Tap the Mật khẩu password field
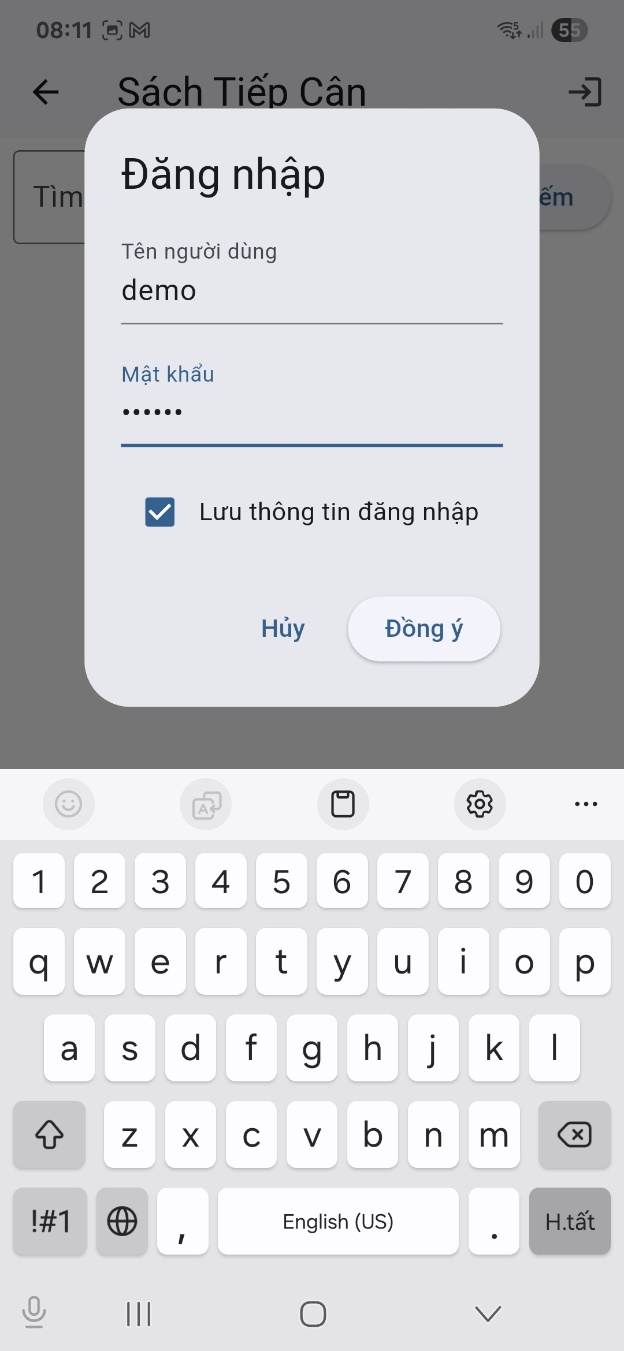624x1351 pixels. point(311,412)
